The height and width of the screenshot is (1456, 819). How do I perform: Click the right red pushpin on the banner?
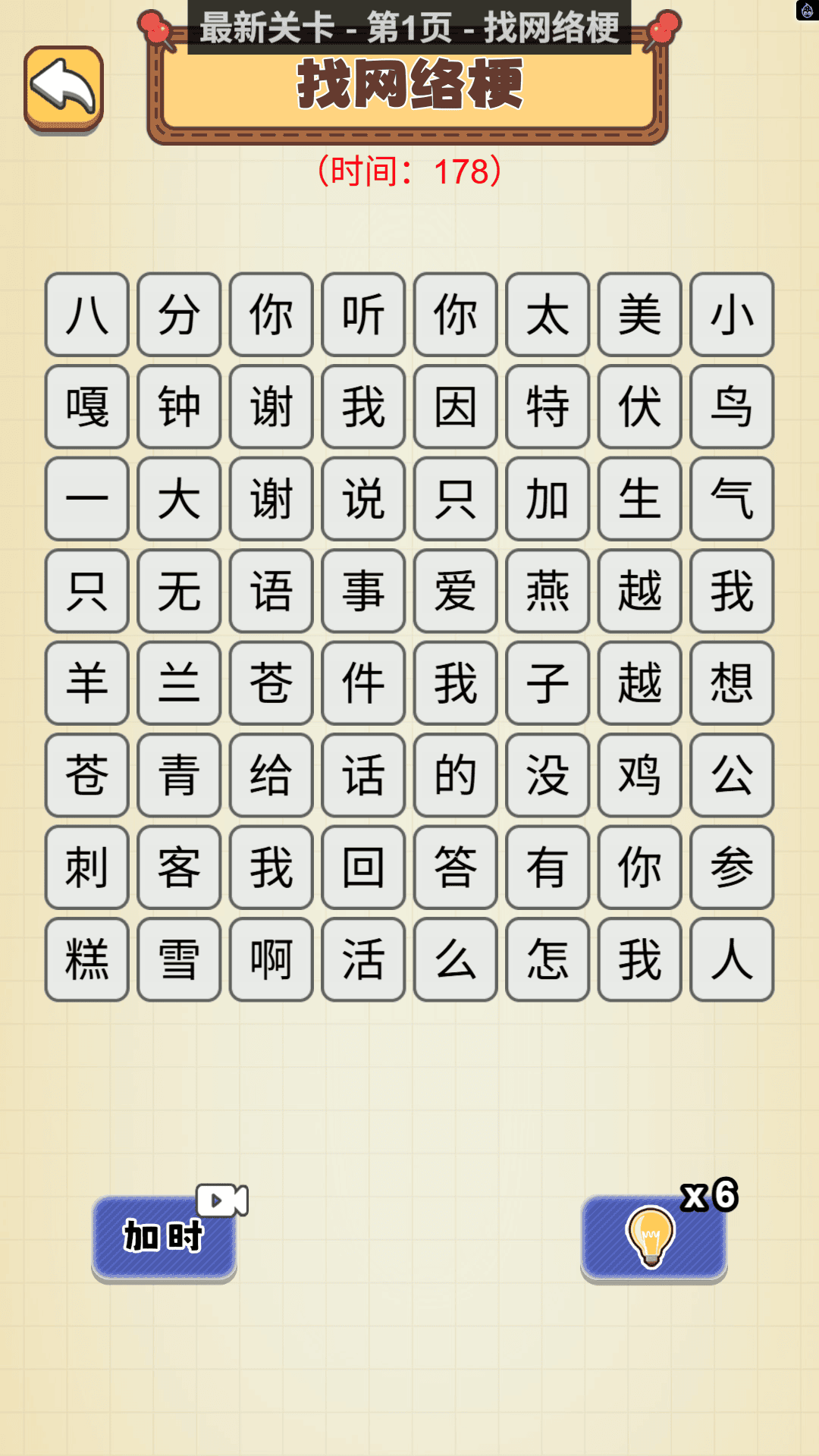665,27
